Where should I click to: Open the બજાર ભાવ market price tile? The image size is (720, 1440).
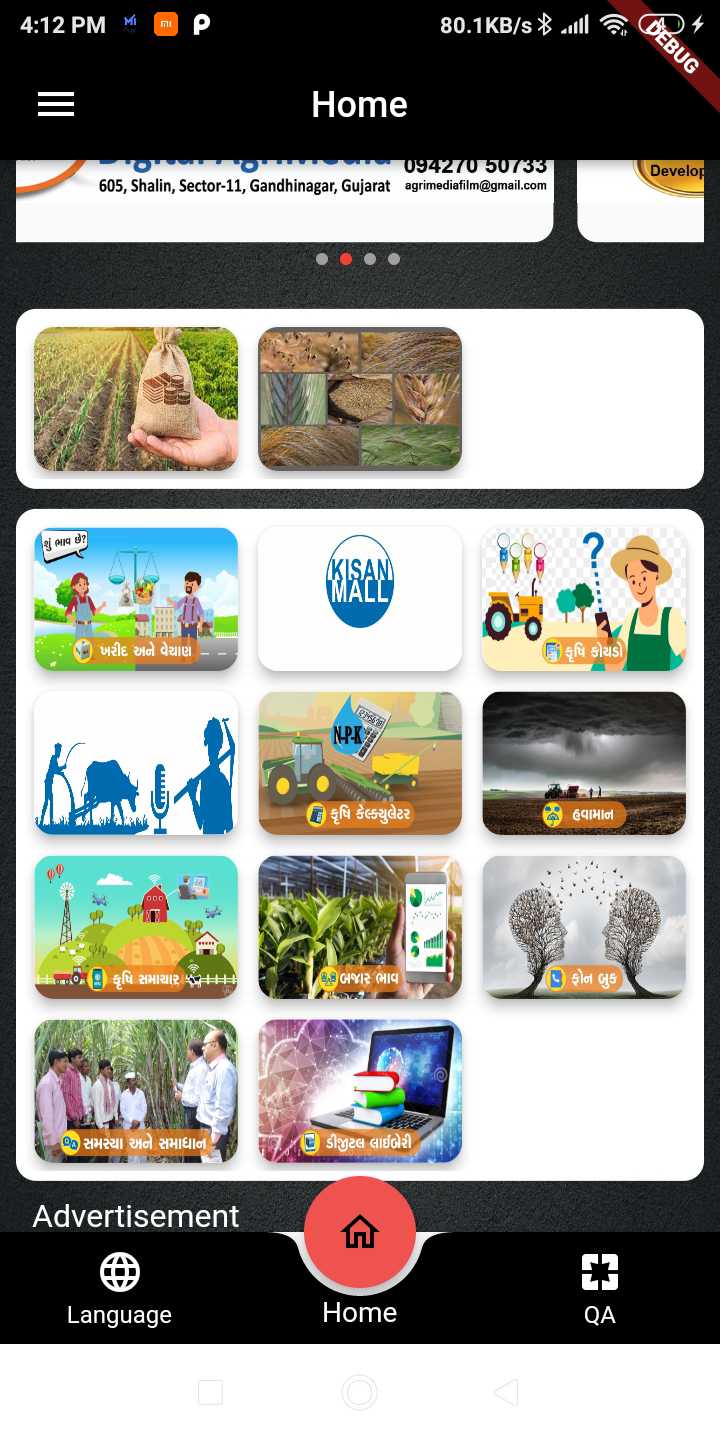click(x=360, y=927)
